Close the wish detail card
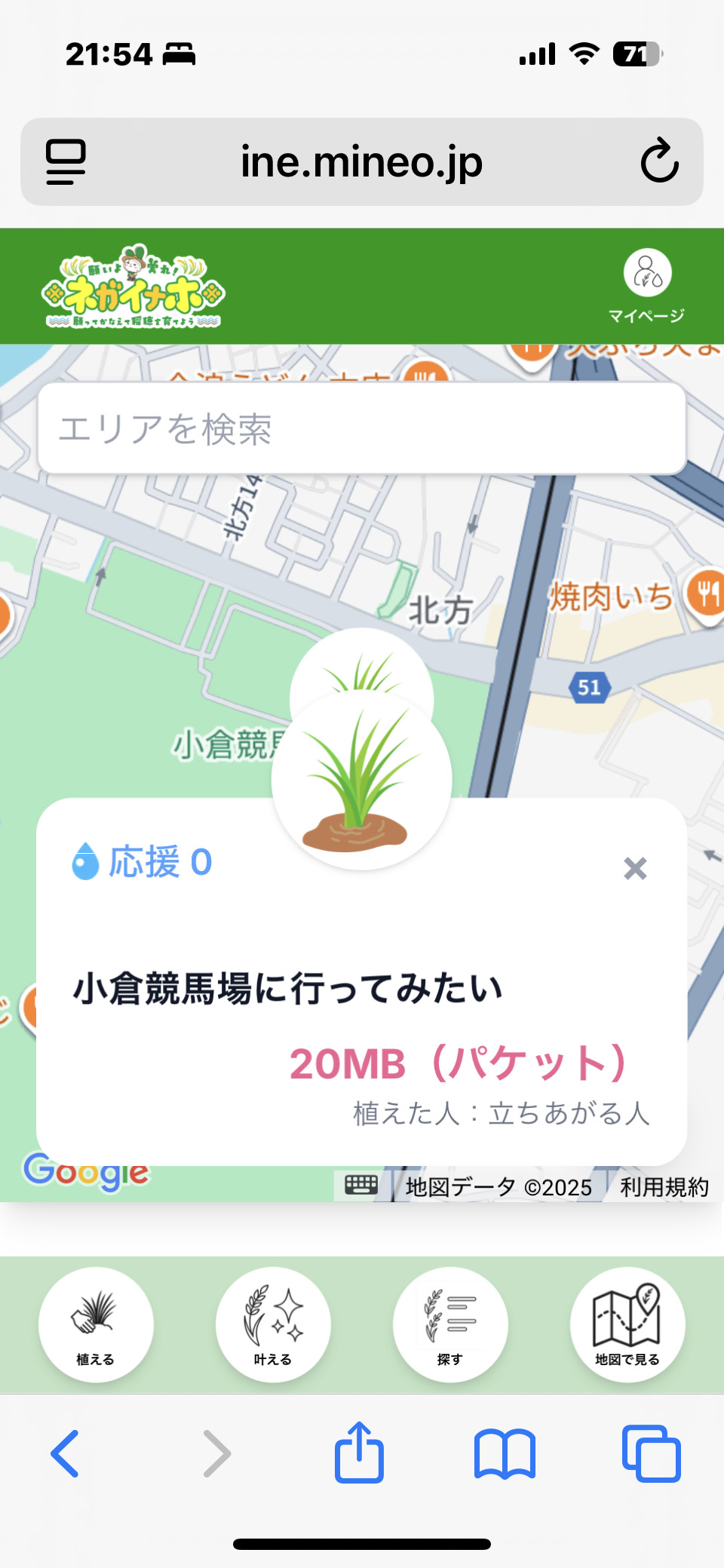724x1568 pixels. (635, 868)
